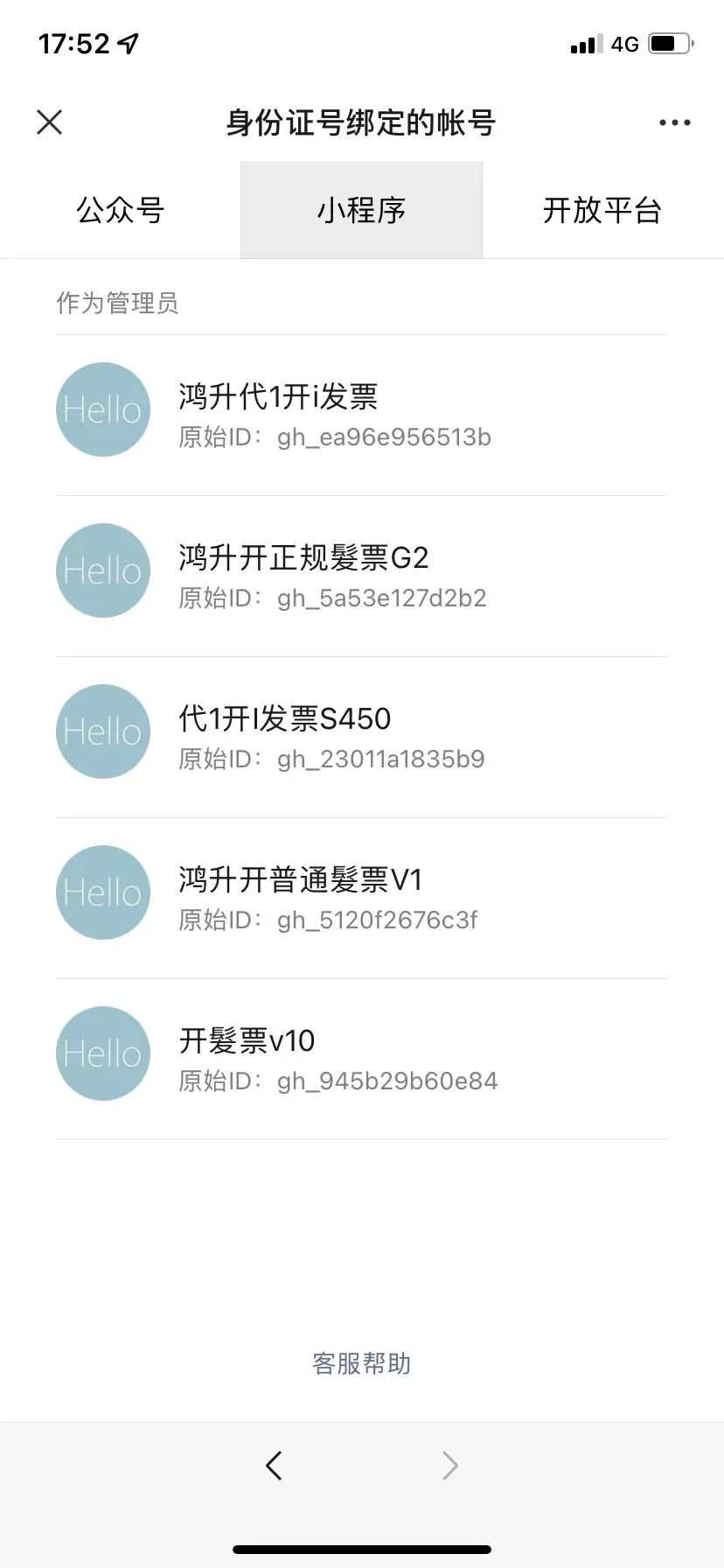Open the 代1开I发票S450 row

[362, 738]
